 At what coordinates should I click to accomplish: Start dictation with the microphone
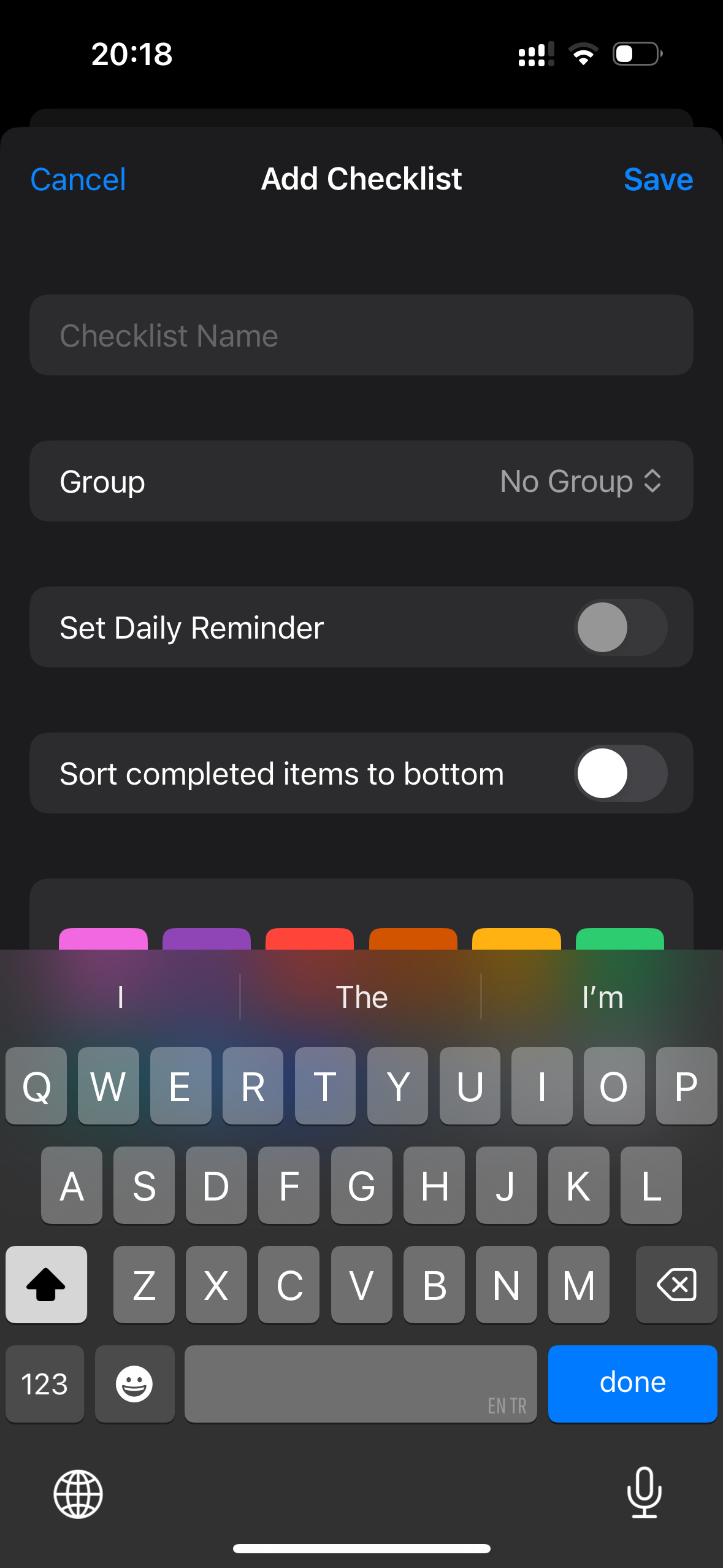coord(644,1493)
